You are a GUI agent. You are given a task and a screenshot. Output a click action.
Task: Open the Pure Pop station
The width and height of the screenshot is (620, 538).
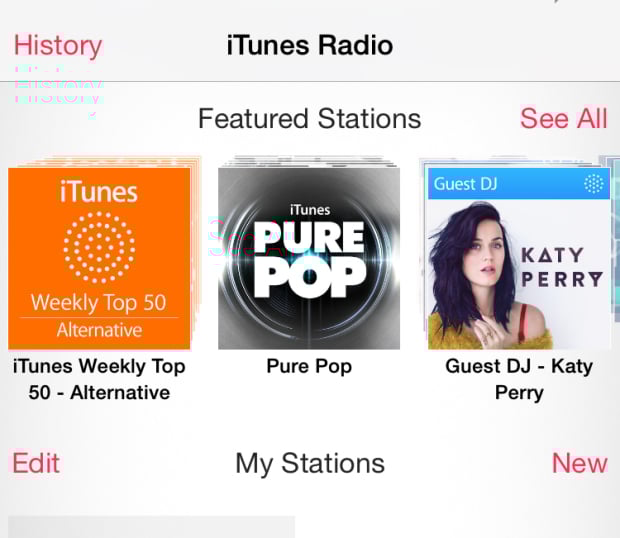[x=309, y=258]
